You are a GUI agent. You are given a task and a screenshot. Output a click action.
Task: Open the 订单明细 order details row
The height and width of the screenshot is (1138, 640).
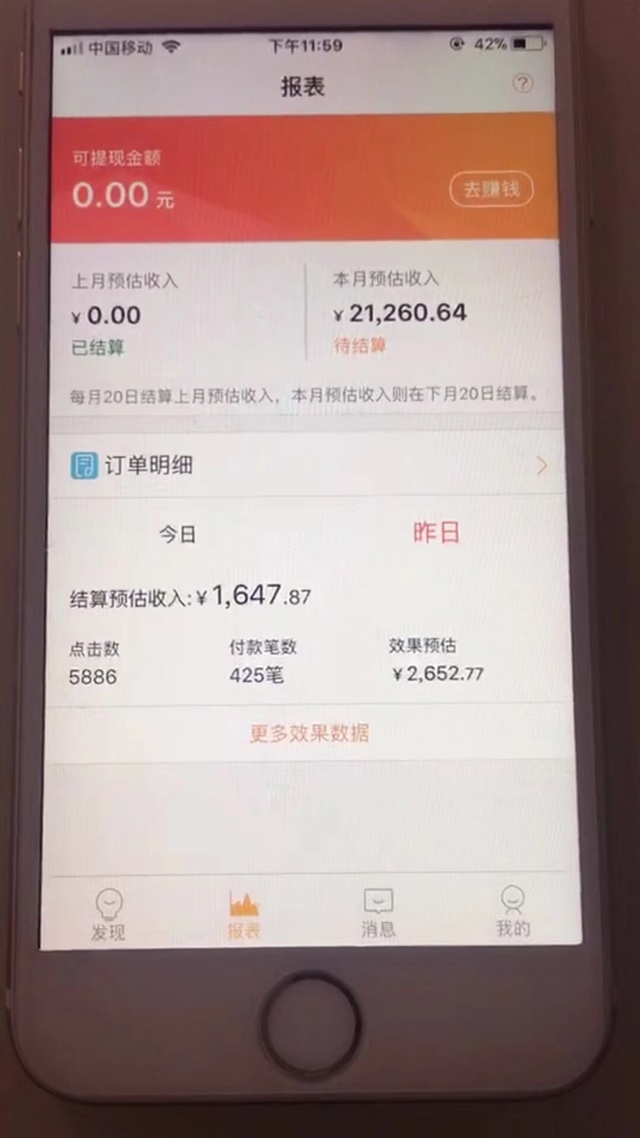click(x=310, y=465)
